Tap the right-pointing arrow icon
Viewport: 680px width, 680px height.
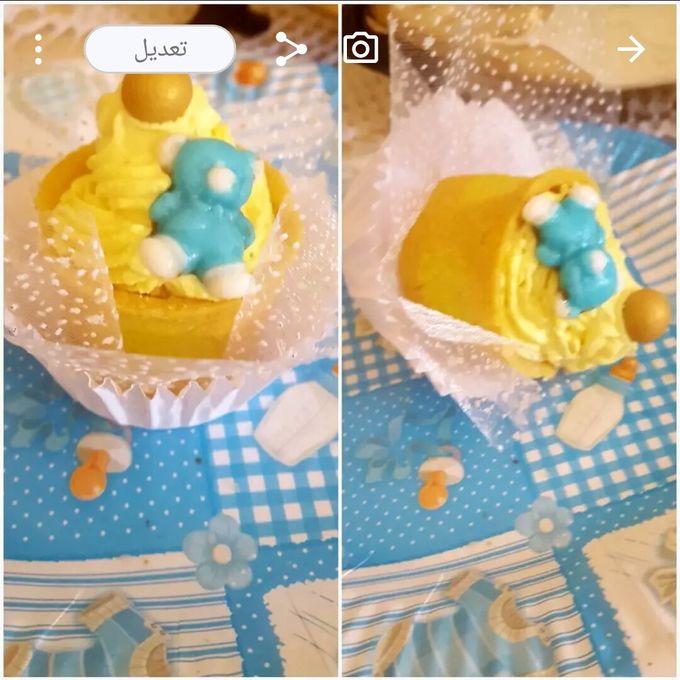point(631,49)
